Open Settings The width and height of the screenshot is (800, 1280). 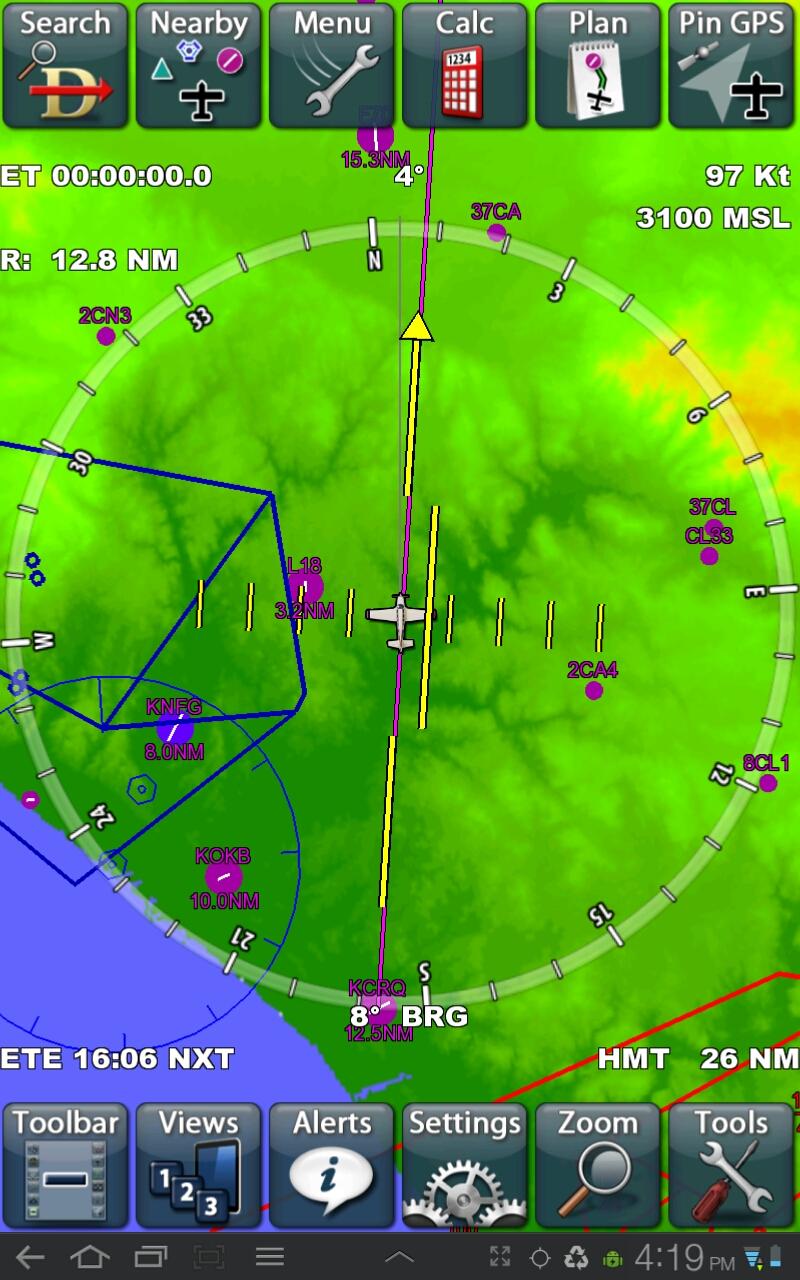point(465,1165)
